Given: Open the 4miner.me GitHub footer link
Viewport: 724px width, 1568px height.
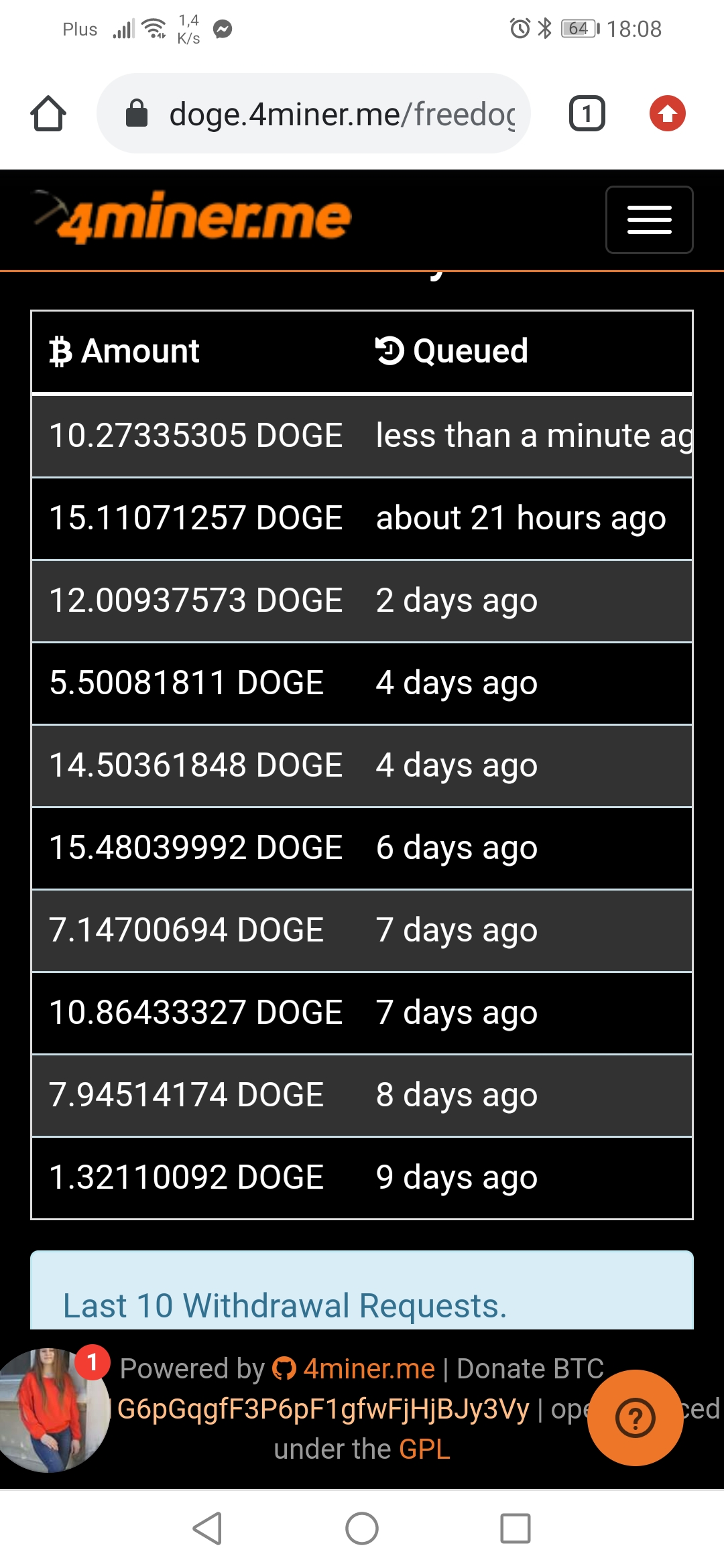Looking at the screenshot, I should pyautogui.click(x=354, y=1369).
